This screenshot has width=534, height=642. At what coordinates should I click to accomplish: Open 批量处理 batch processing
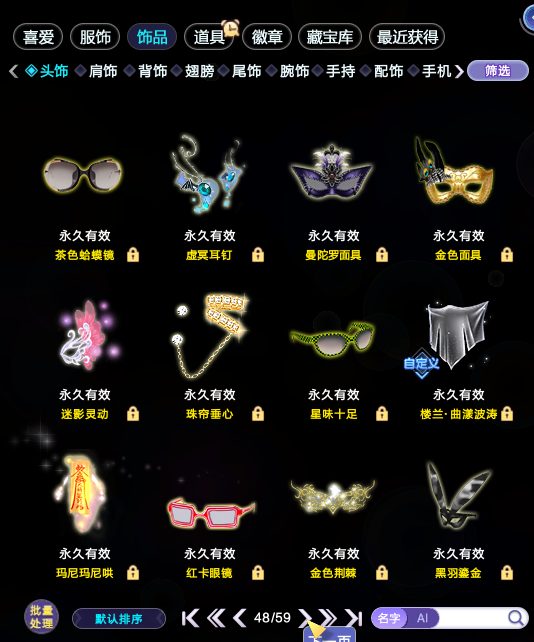click(x=41, y=617)
